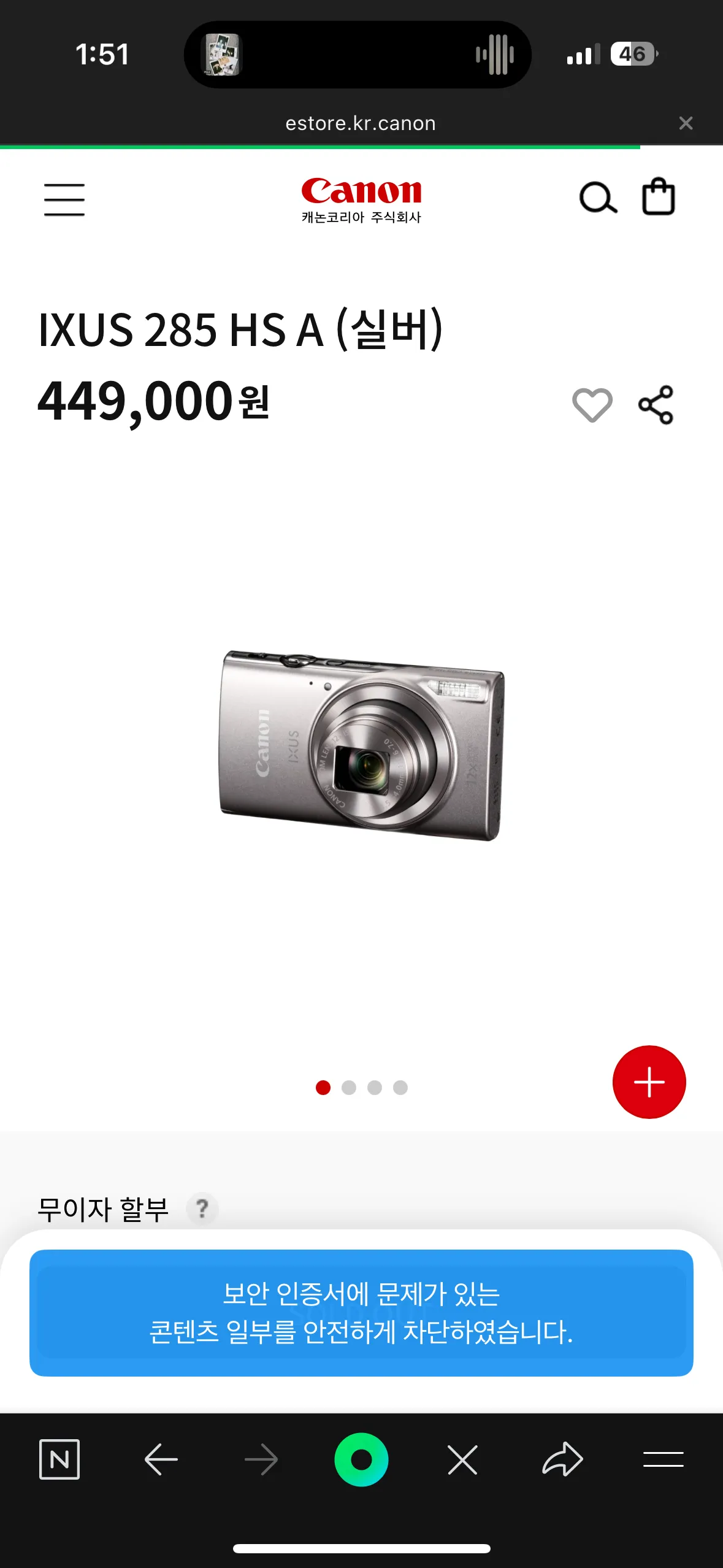723x1568 pixels.
Task: Share this IXUS 285 HS product
Action: coord(656,405)
